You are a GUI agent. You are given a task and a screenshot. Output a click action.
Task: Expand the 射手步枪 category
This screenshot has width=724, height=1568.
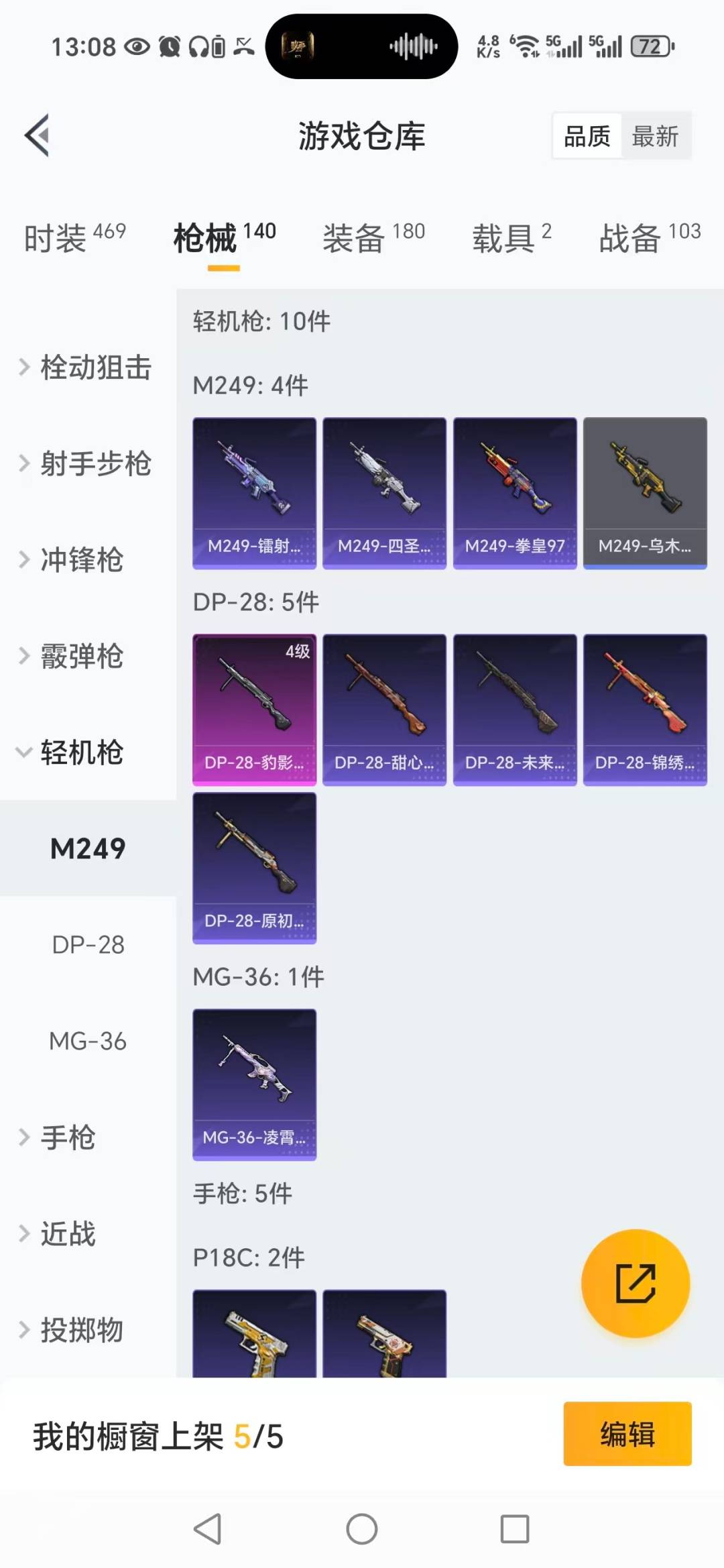point(87,463)
